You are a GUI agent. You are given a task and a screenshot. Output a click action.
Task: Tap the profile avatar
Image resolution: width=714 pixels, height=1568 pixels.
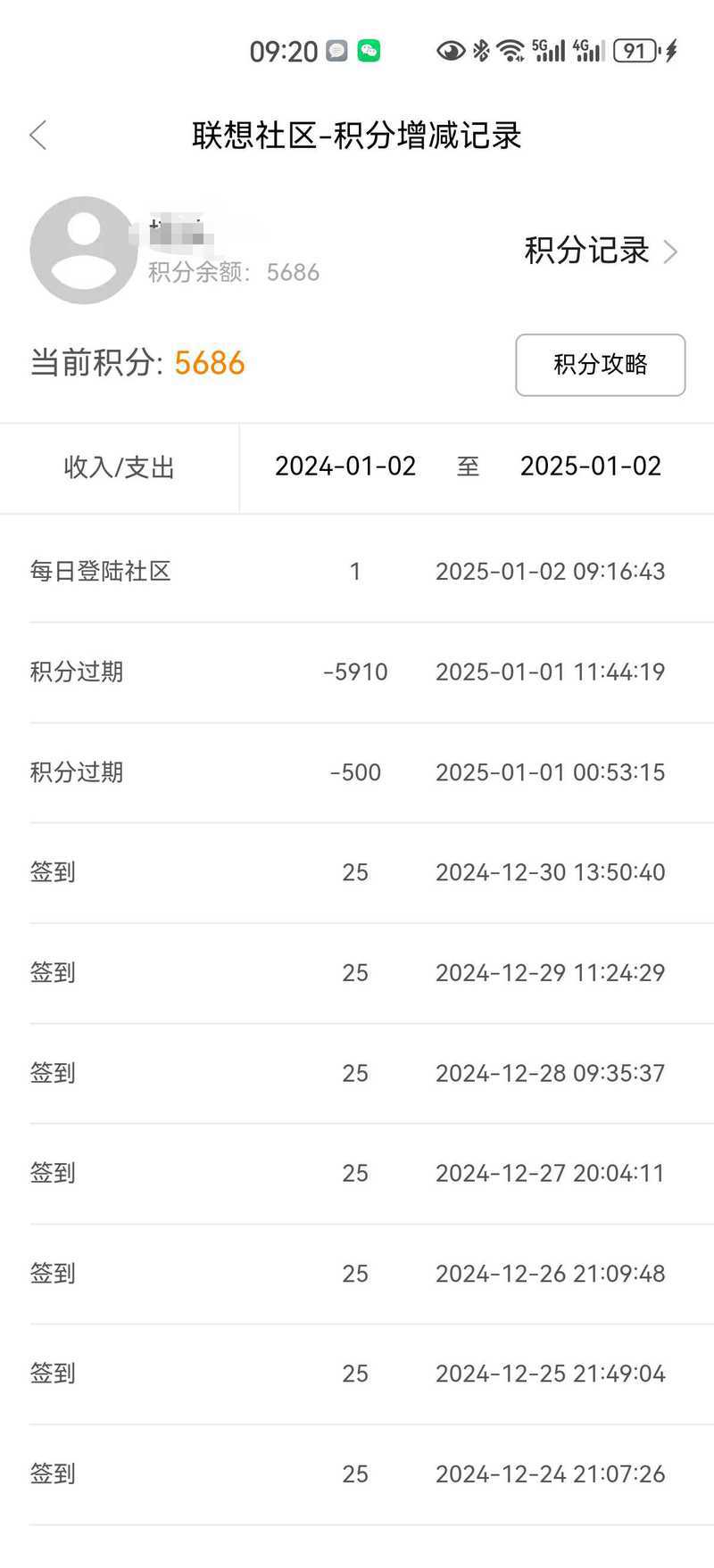[x=84, y=251]
